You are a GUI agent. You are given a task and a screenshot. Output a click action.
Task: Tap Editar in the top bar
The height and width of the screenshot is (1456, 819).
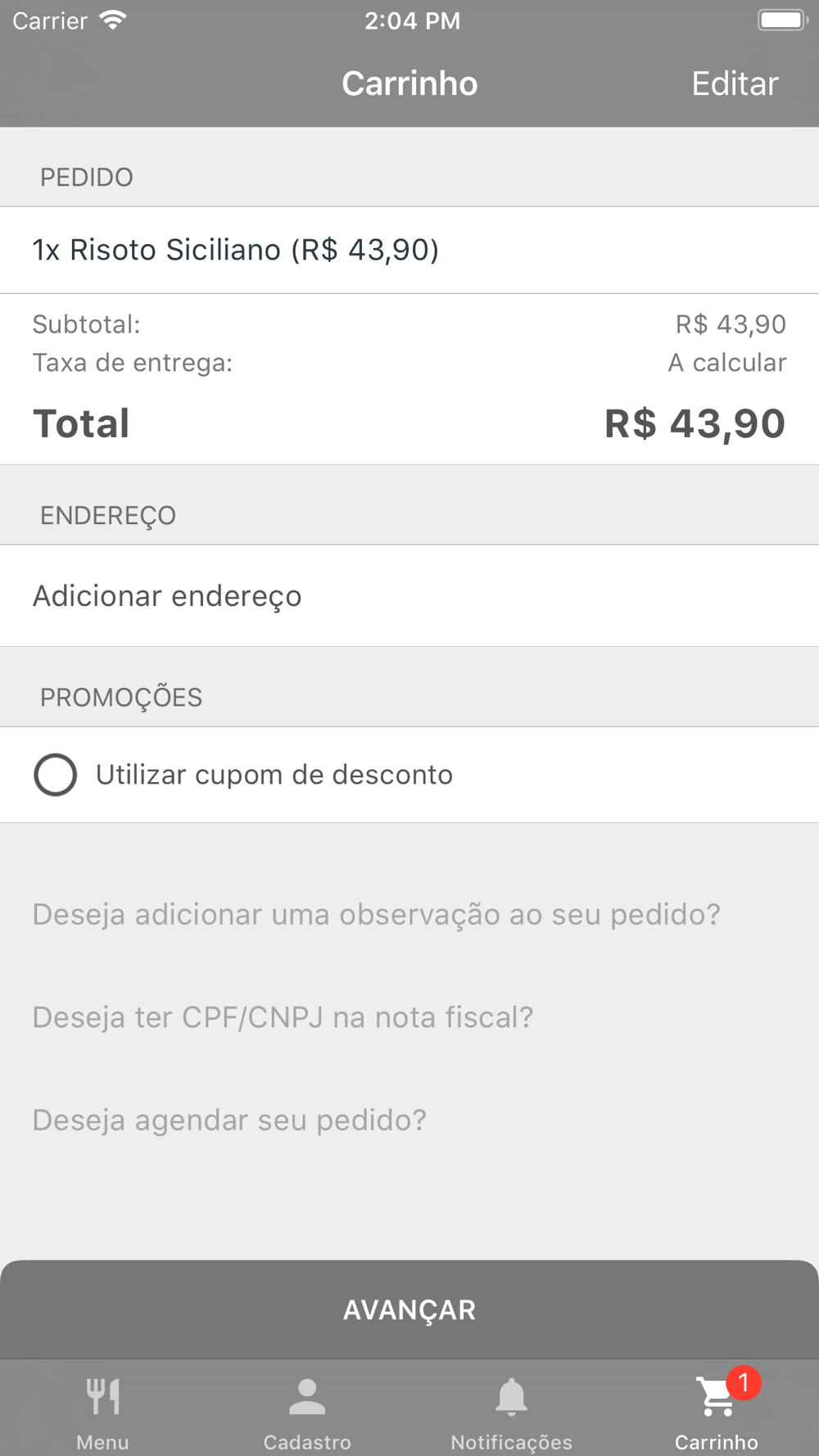pos(735,84)
